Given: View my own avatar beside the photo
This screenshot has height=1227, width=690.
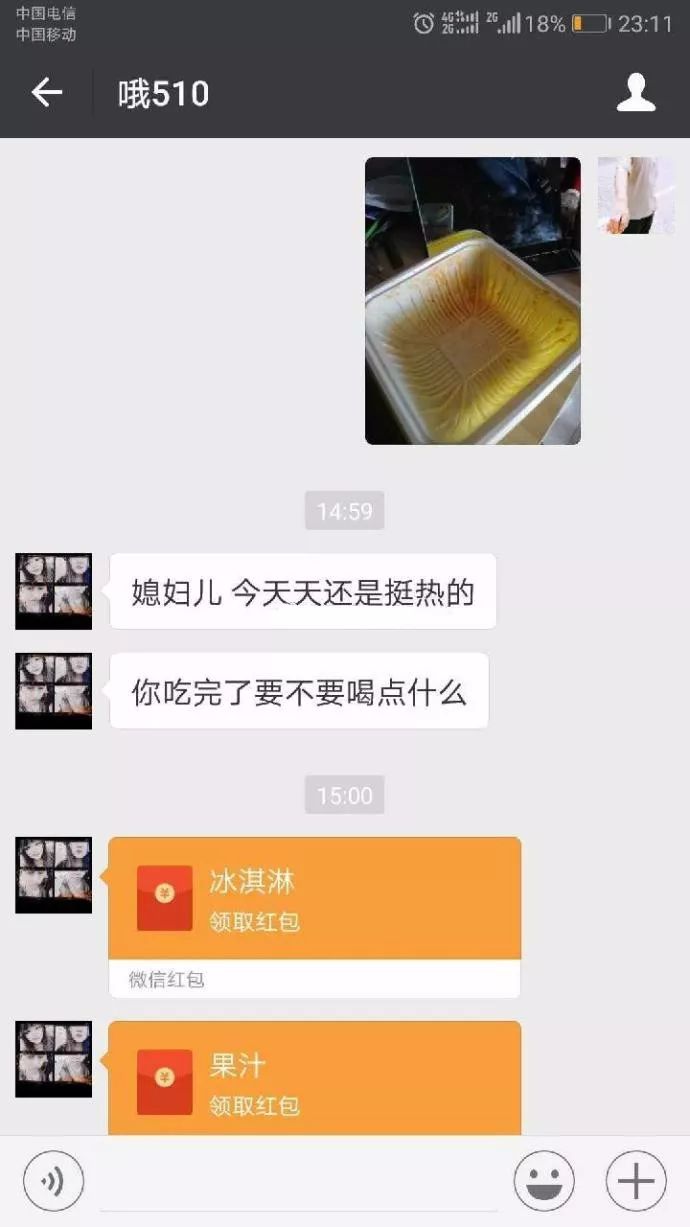Looking at the screenshot, I should (635, 195).
